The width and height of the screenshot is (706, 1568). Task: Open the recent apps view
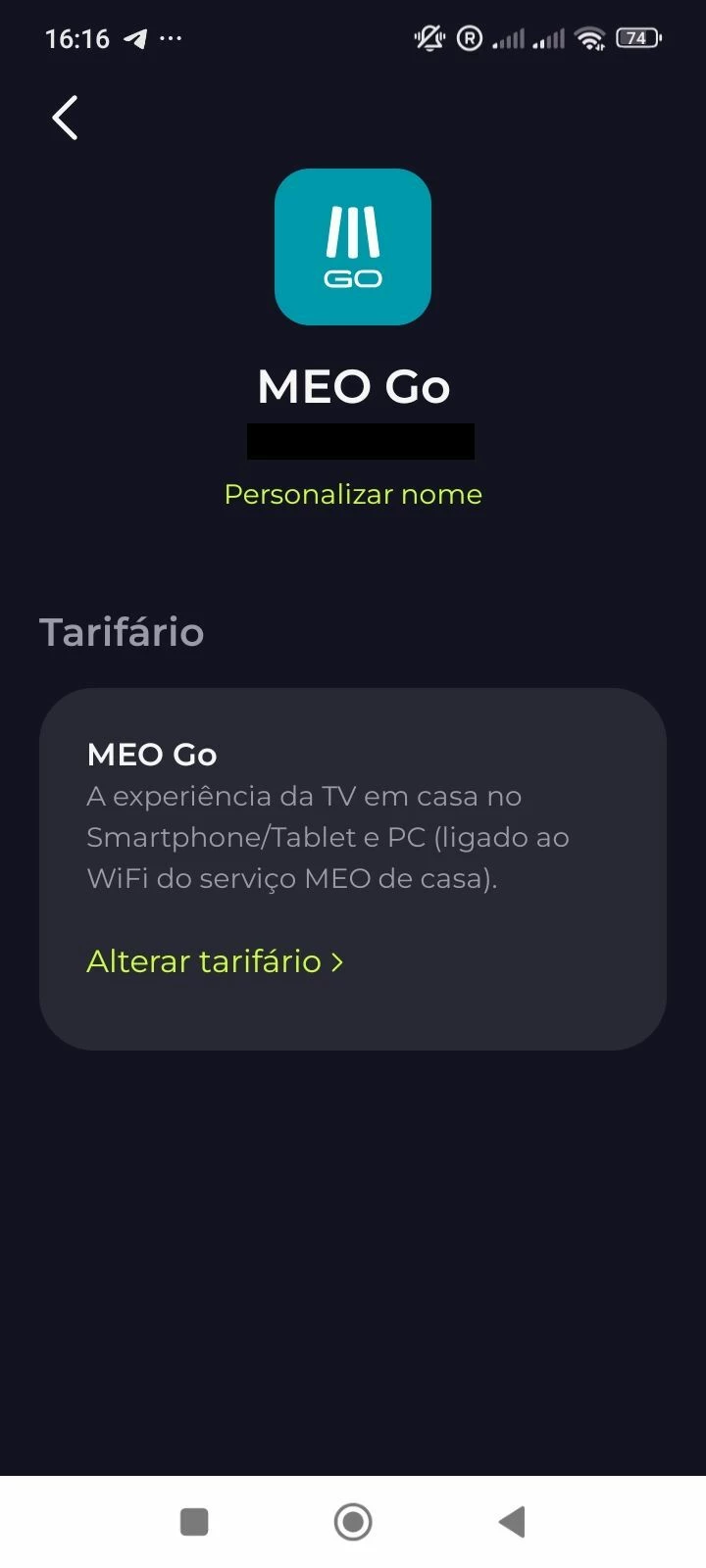click(194, 1522)
